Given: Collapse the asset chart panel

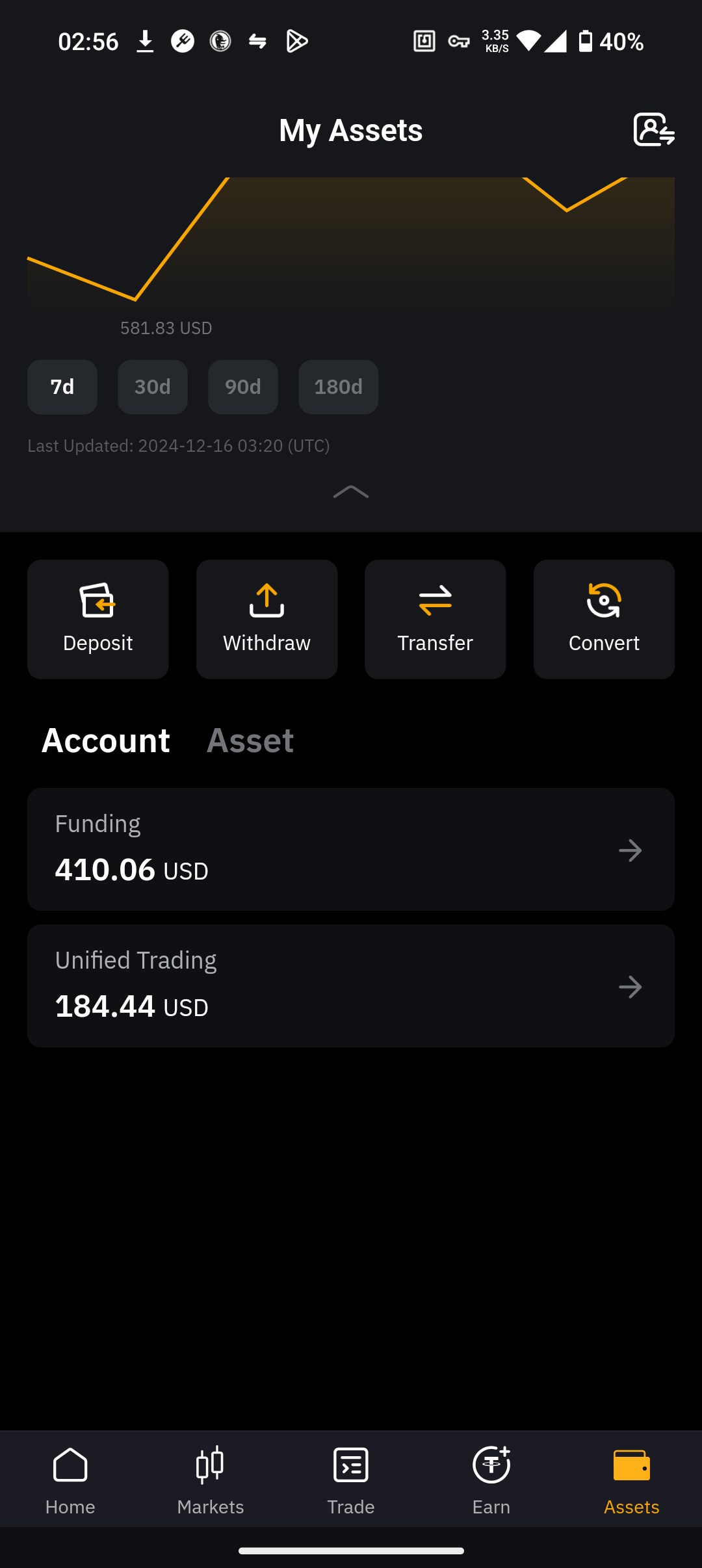Looking at the screenshot, I should pos(351,492).
